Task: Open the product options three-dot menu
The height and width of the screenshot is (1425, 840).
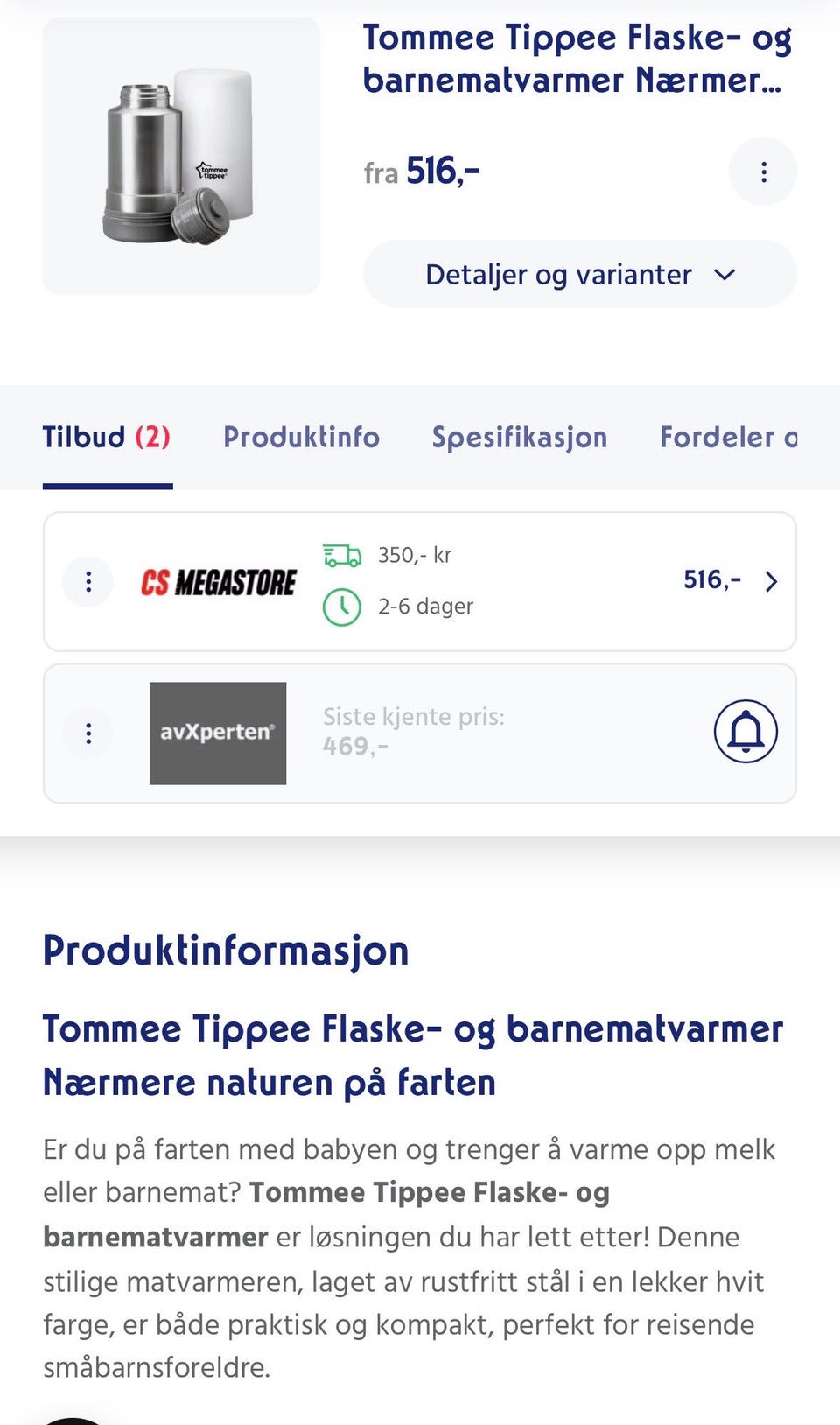Action: coord(763,172)
